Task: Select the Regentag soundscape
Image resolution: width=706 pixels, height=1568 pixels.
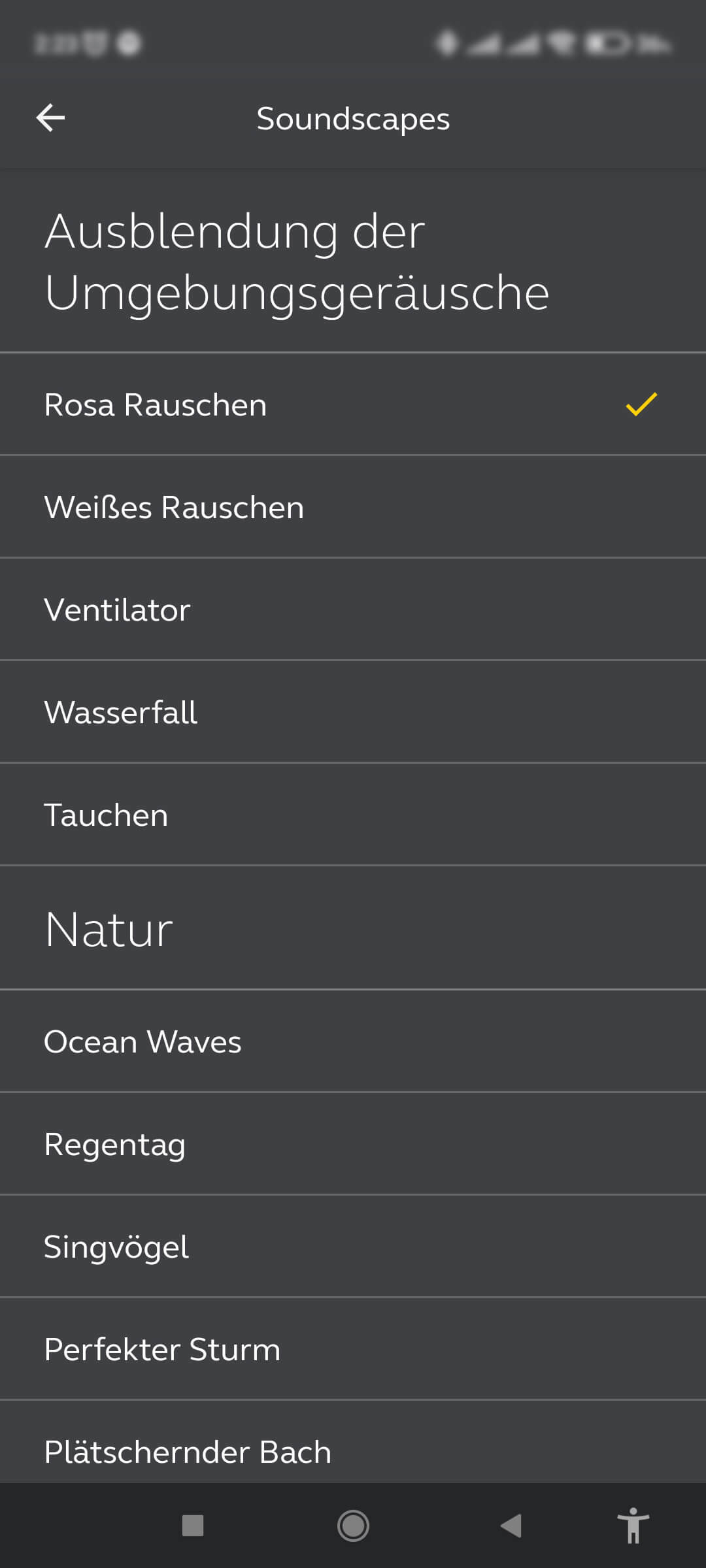Action: point(353,1144)
